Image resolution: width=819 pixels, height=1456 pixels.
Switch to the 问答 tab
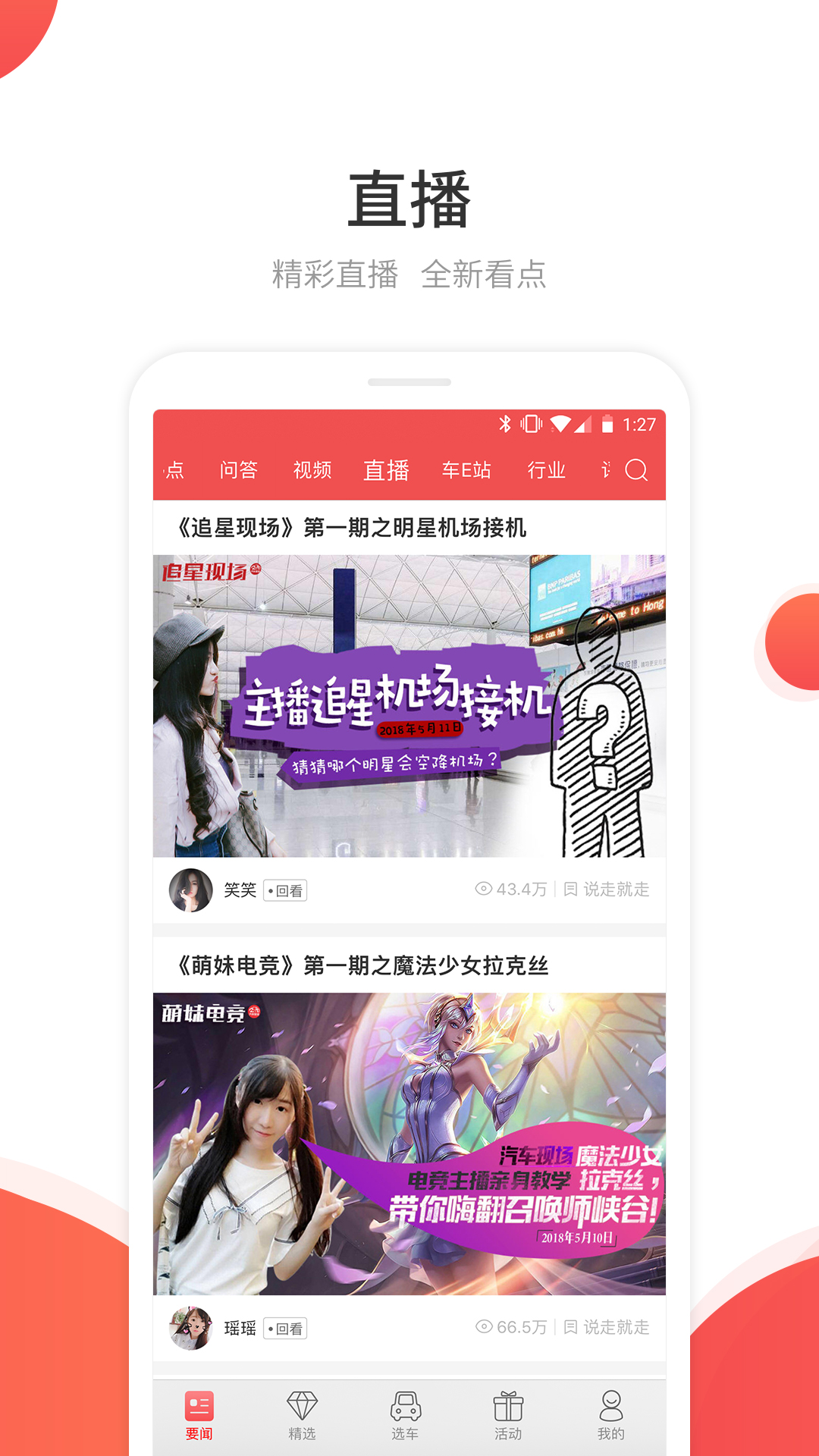point(240,470)
